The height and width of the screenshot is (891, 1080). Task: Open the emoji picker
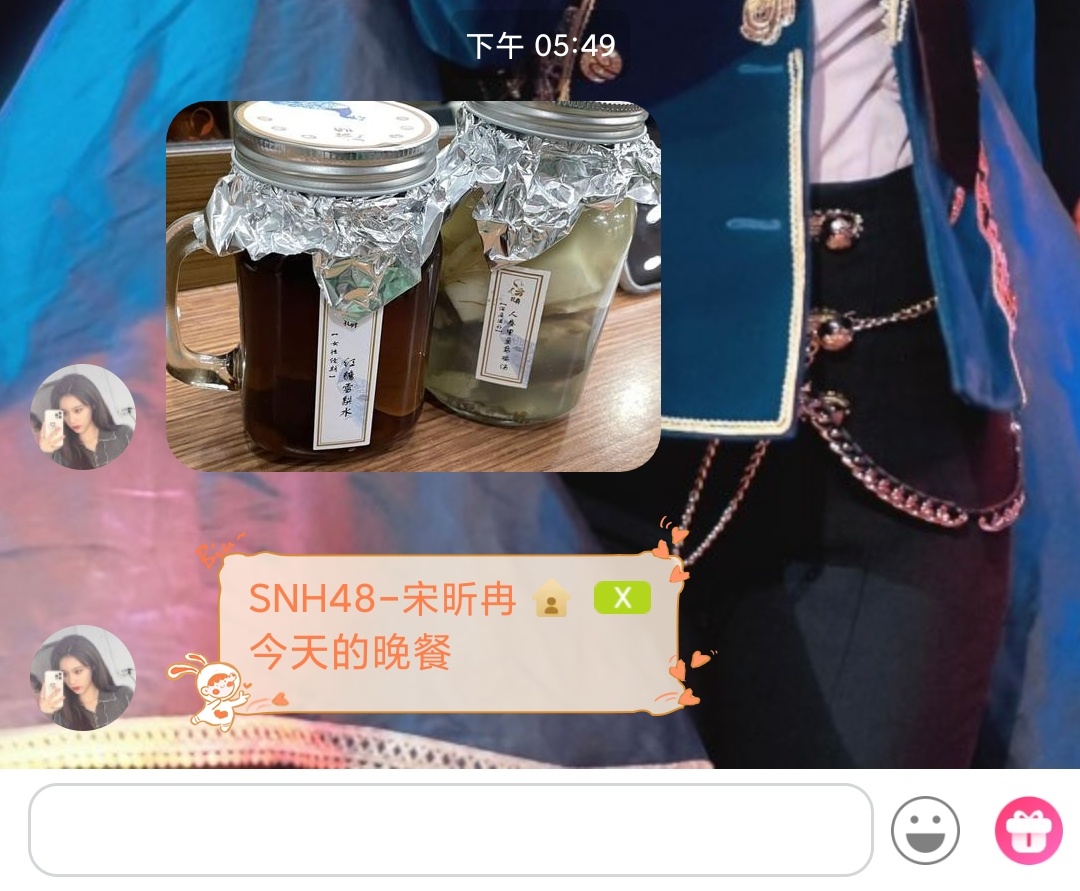(925, 830)
